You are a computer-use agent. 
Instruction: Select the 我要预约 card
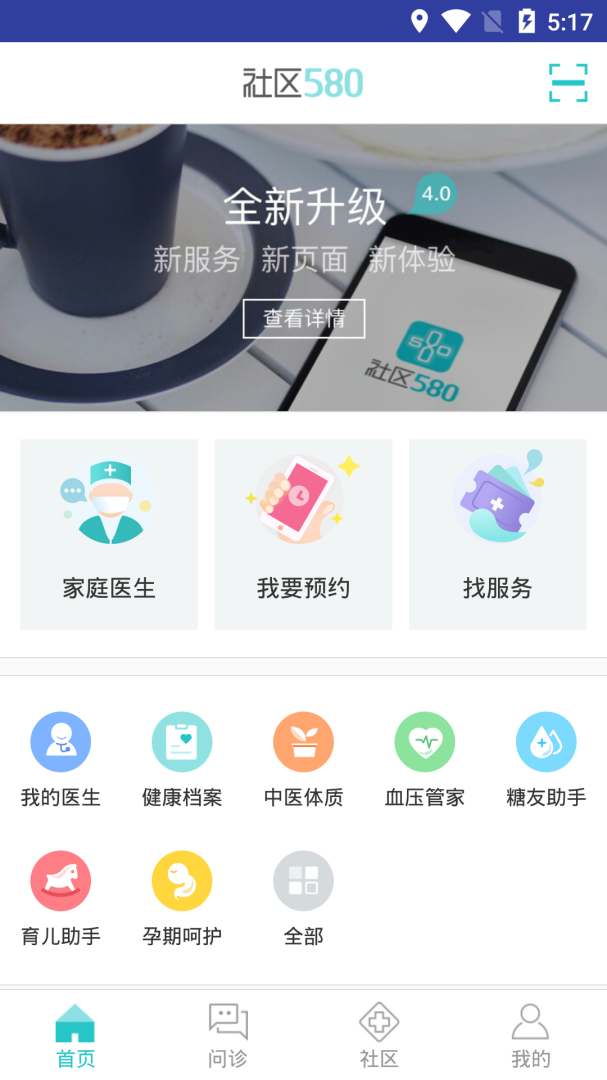(x=303, y=534)
